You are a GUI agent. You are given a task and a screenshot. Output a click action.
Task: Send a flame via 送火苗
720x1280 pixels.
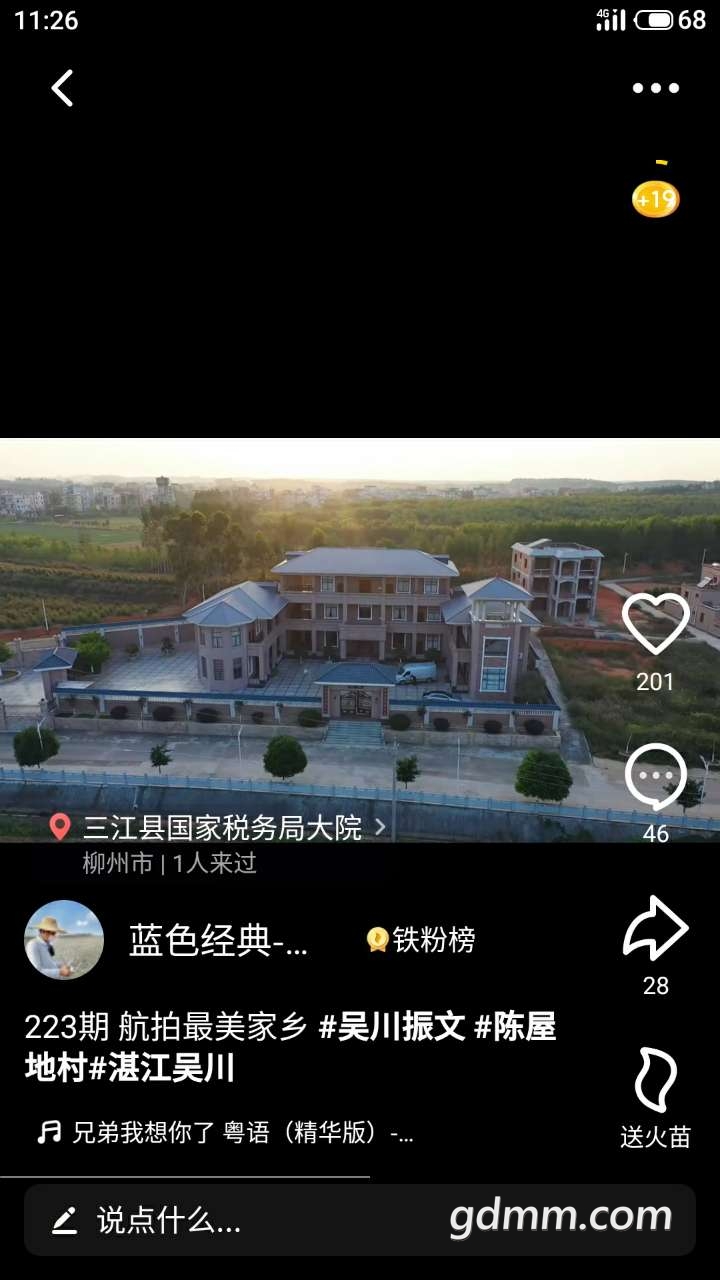pyautogui.click(x=655, y=1082)
